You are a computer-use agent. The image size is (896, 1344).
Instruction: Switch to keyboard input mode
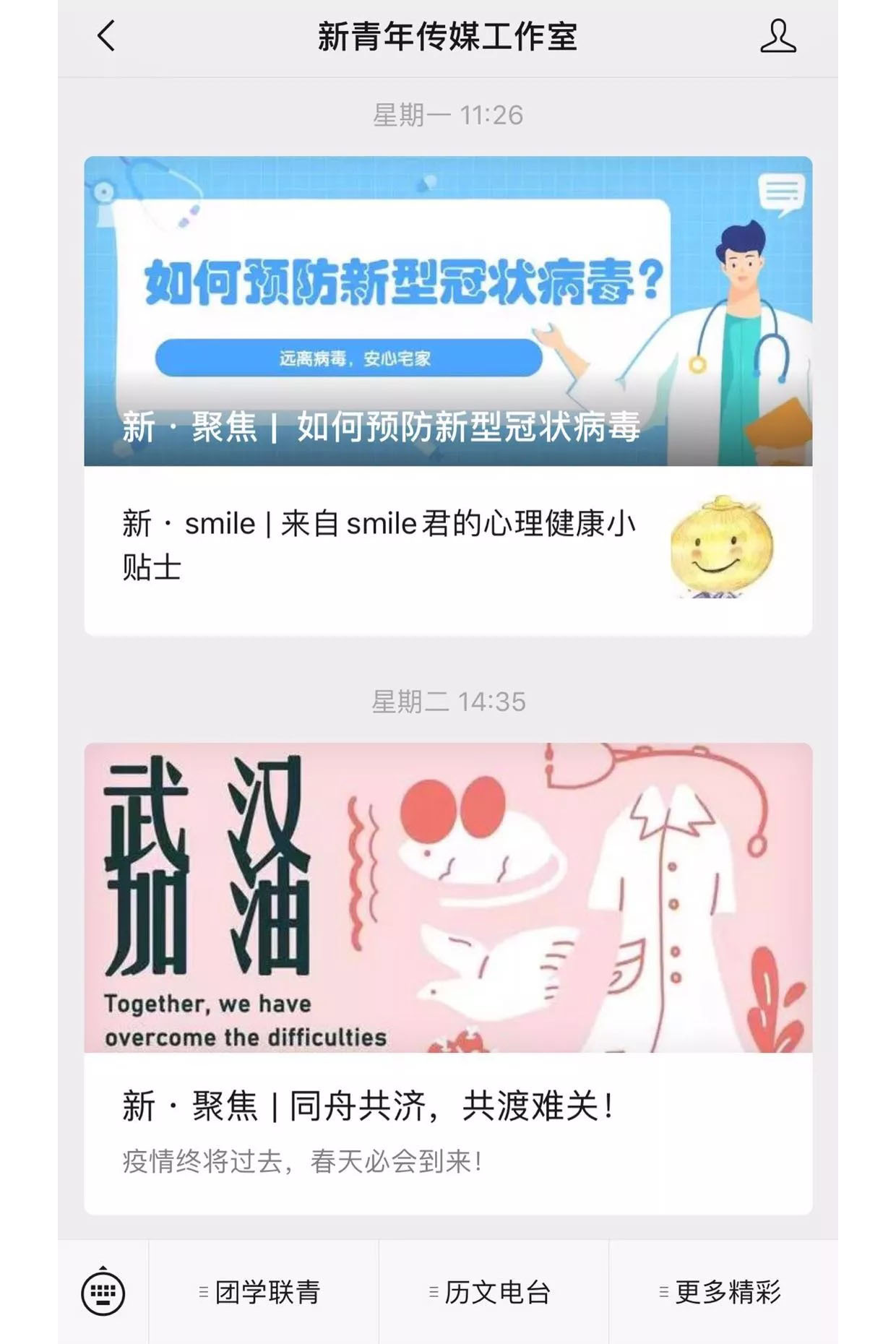[103, 1293]
